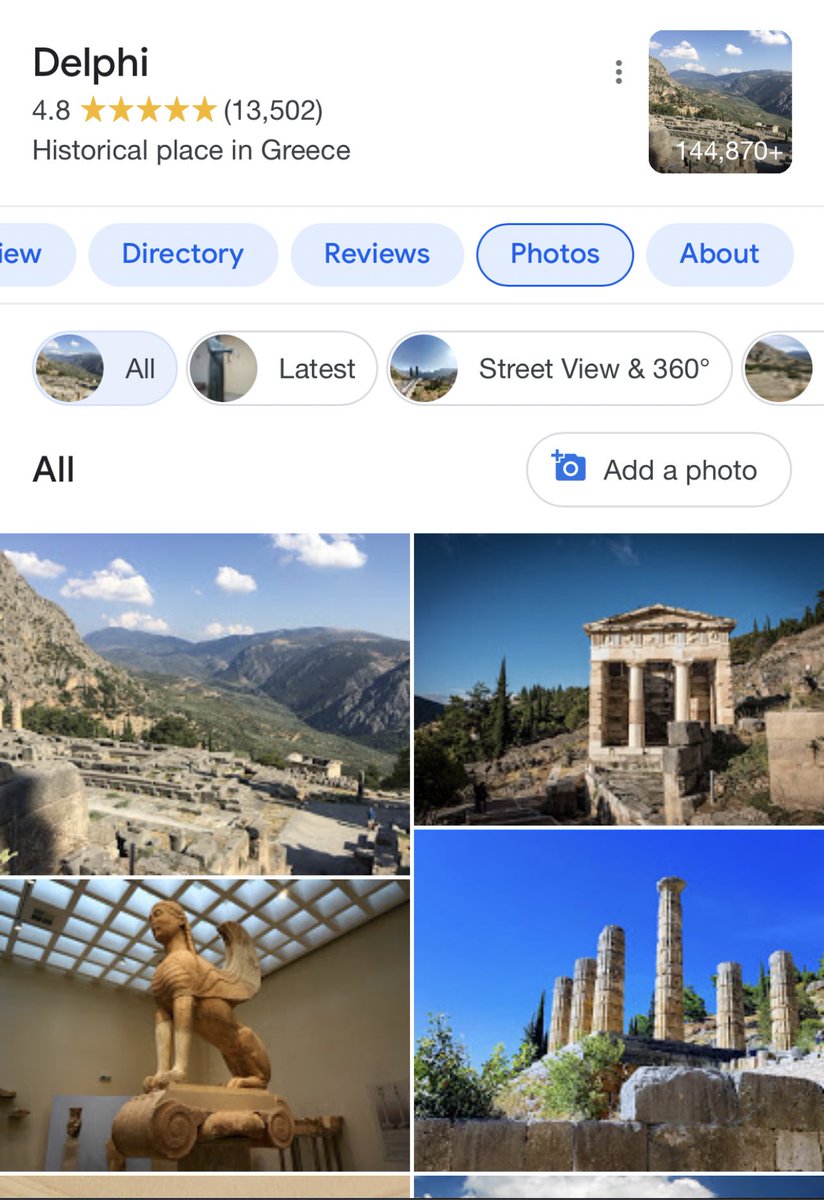
Task: Open the three-dot overflow menu
Action: pos(619,72)
